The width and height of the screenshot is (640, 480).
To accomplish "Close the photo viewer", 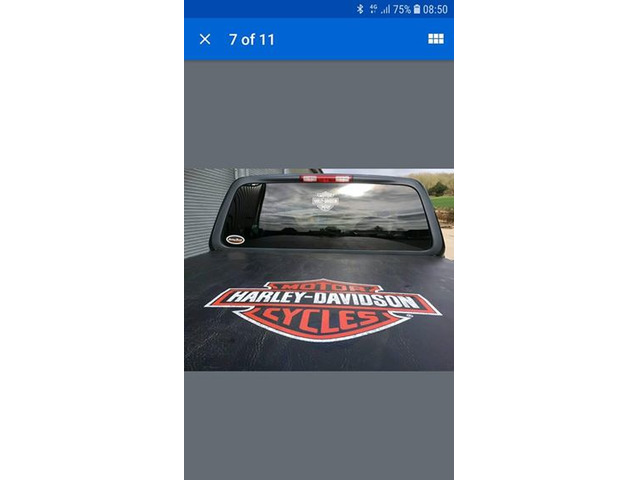I will coord(205,39).
